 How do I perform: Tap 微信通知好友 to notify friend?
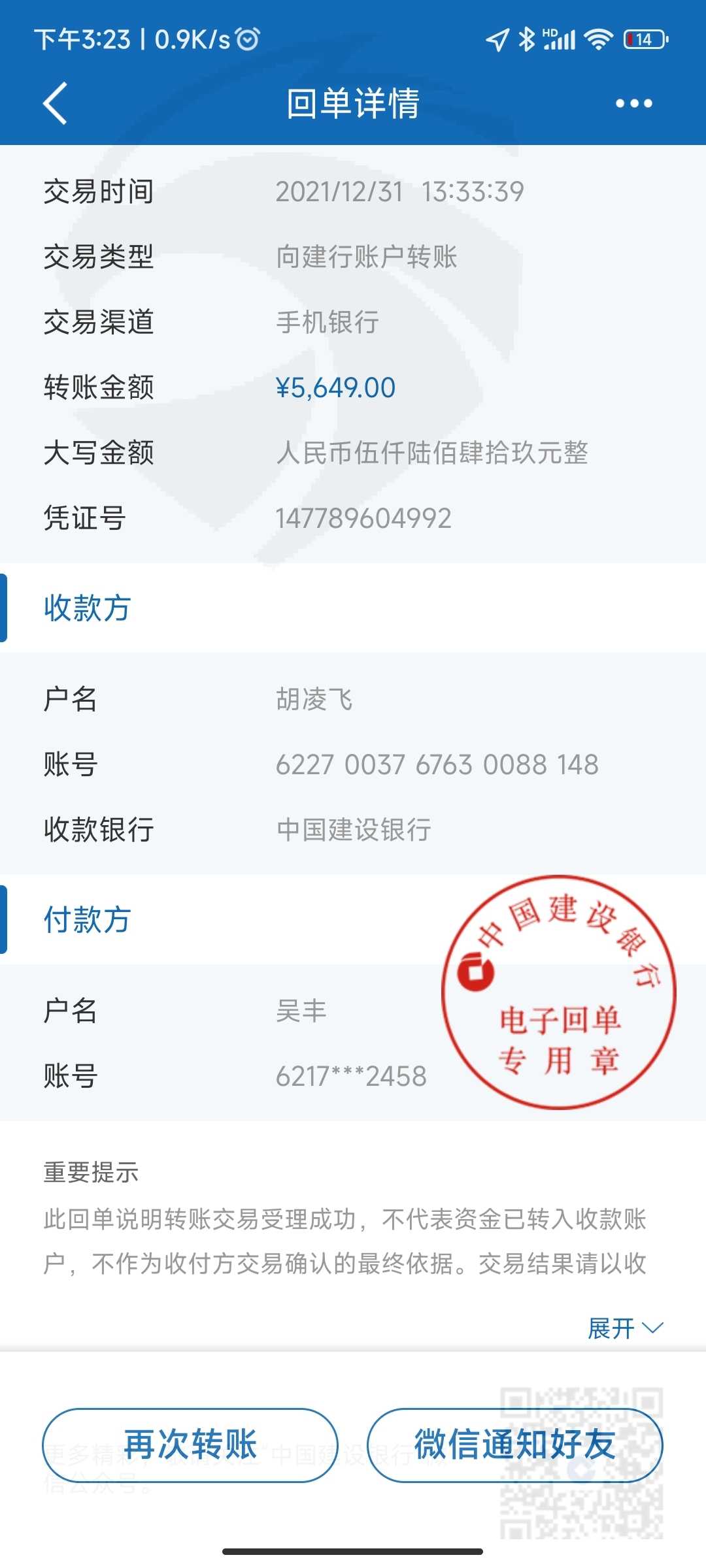click(515, 1445)
